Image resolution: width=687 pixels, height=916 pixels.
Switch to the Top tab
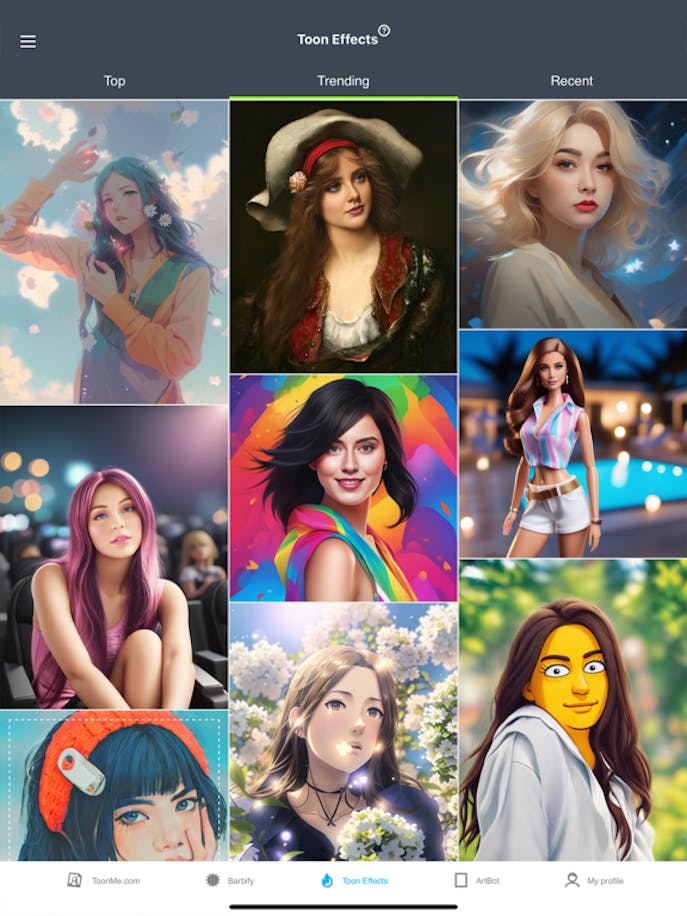click(114, 81)
